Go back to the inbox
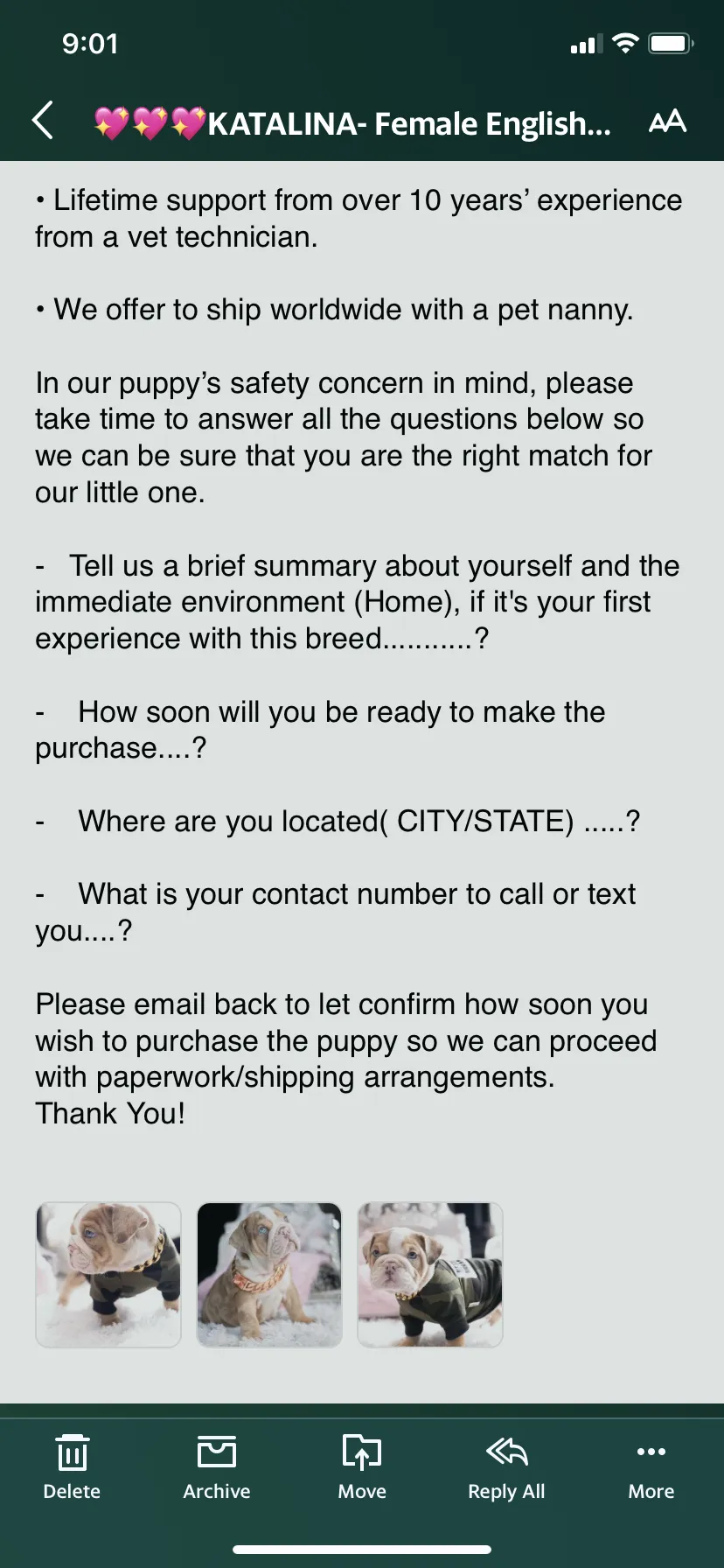Viewport: 724px width, 1568px height. pyautogui.click(x=43, y=121)
